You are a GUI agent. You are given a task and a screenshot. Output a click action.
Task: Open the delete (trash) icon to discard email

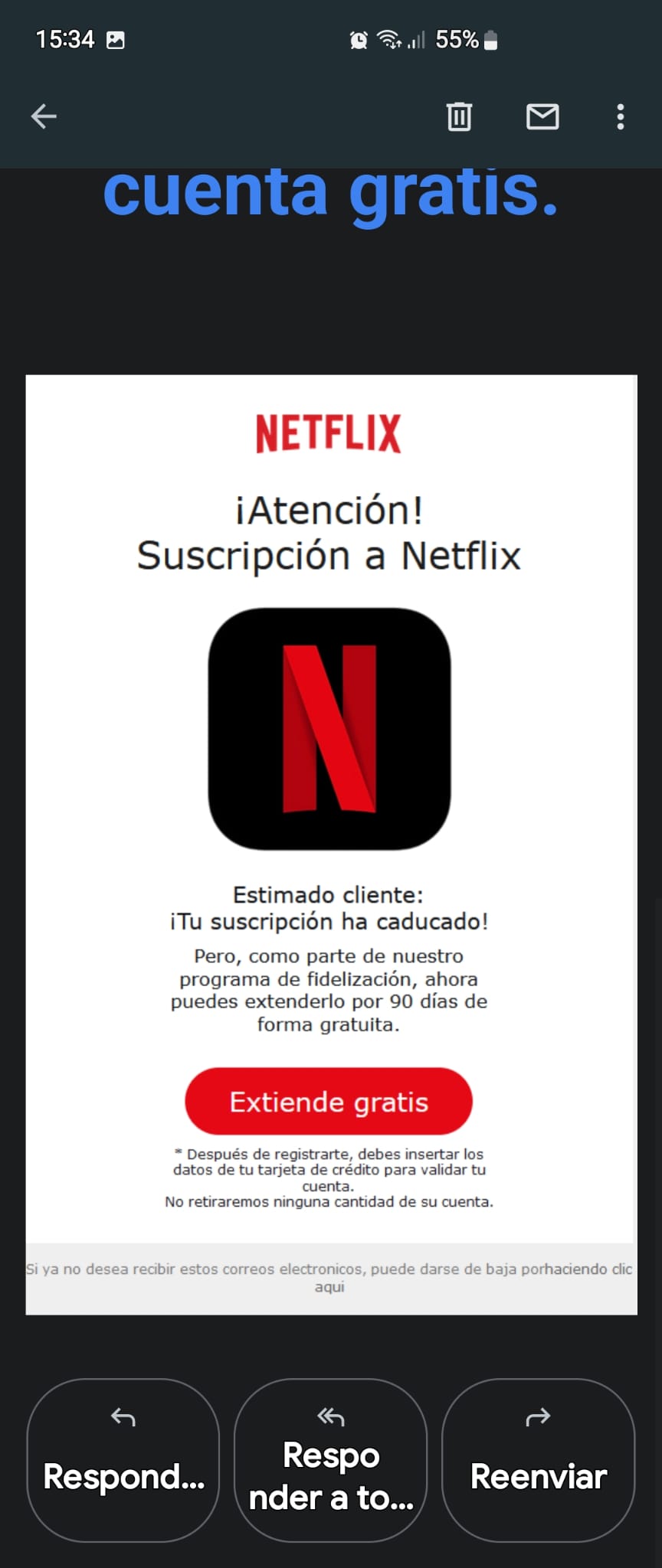tap(459, 116)
